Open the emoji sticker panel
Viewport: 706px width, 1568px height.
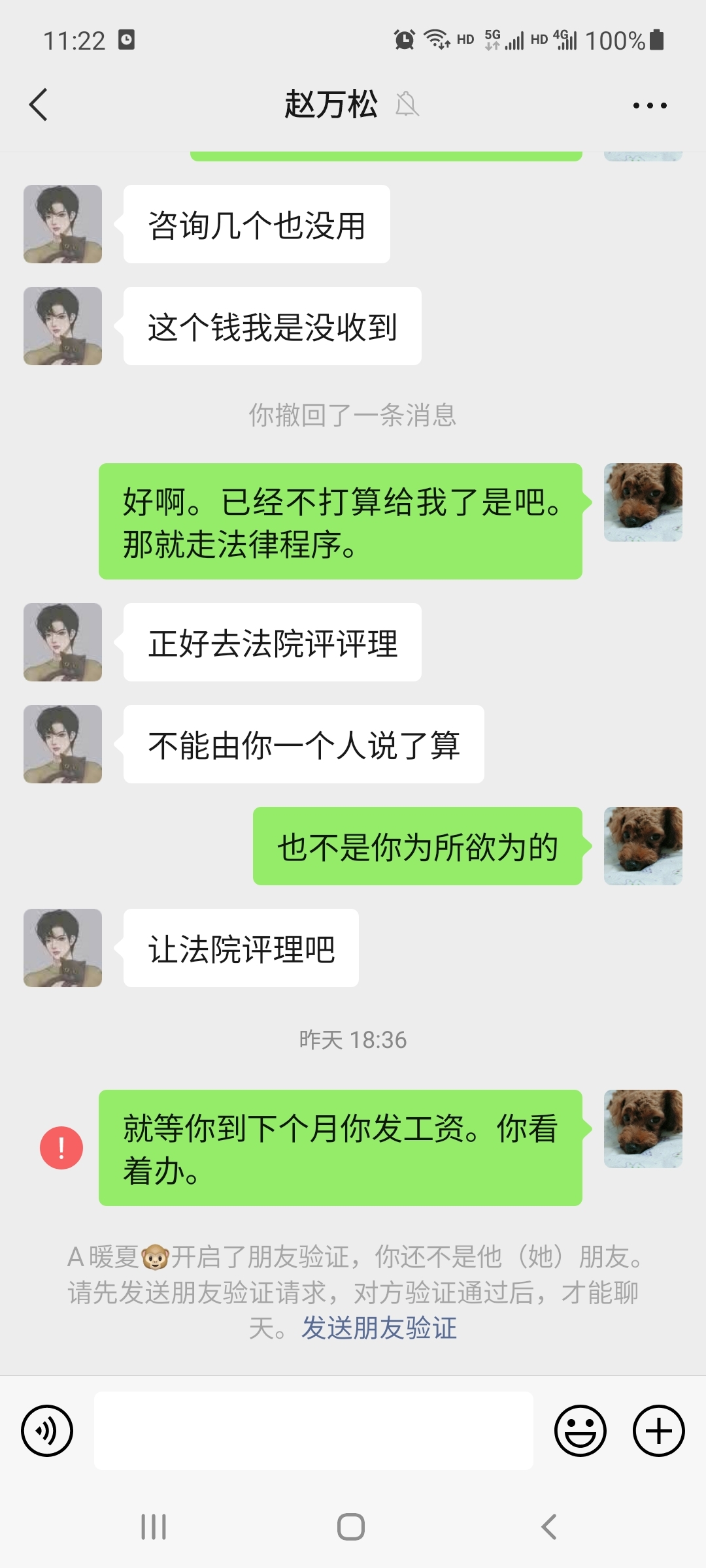tap(580, 1431)
